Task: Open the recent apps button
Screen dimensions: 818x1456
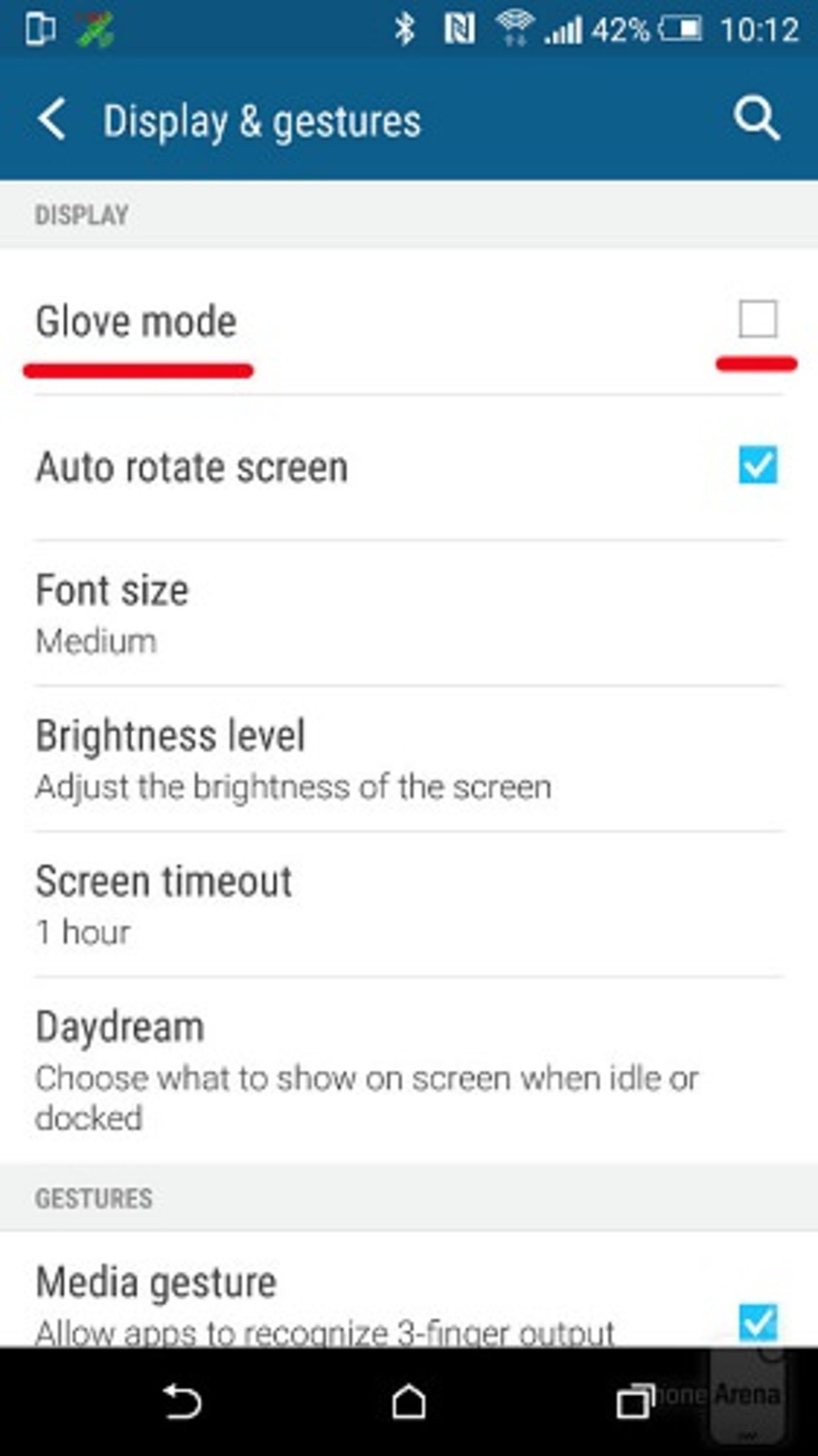Action: (x=634, y=1402)
